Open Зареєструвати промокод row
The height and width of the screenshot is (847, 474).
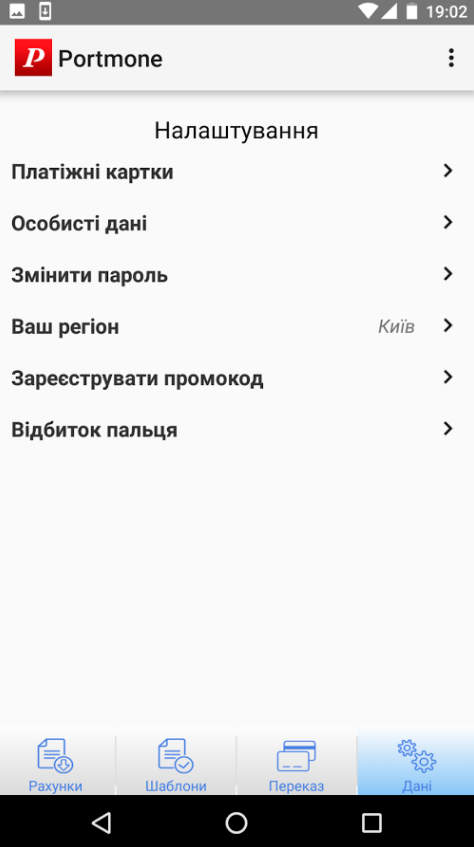[237, 378]
